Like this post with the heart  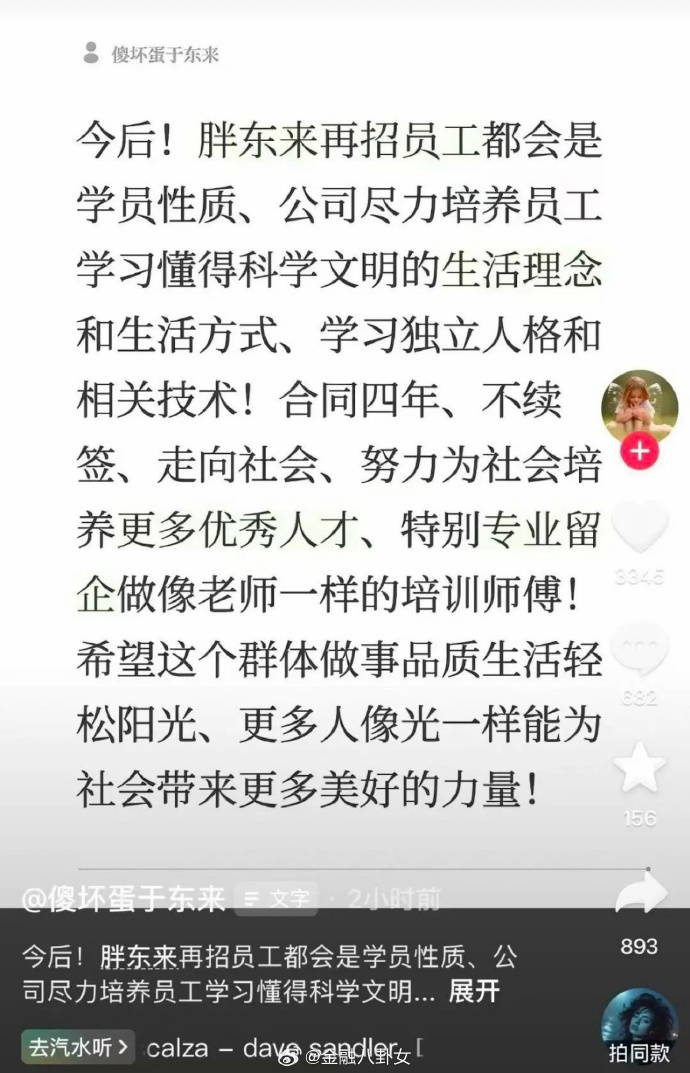pyautogui.click(x=639, y=527)
